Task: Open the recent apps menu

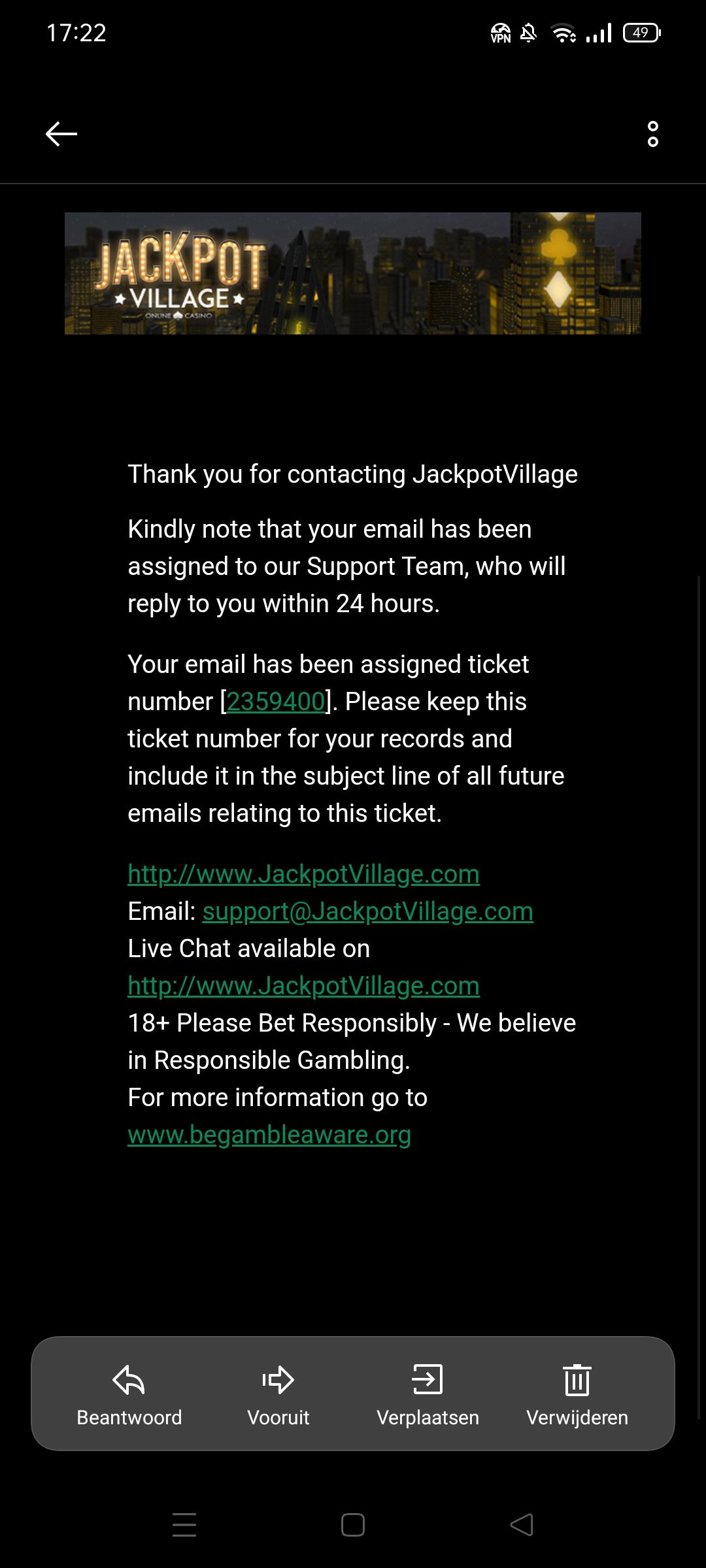Action: click(x=184, y=1525)
